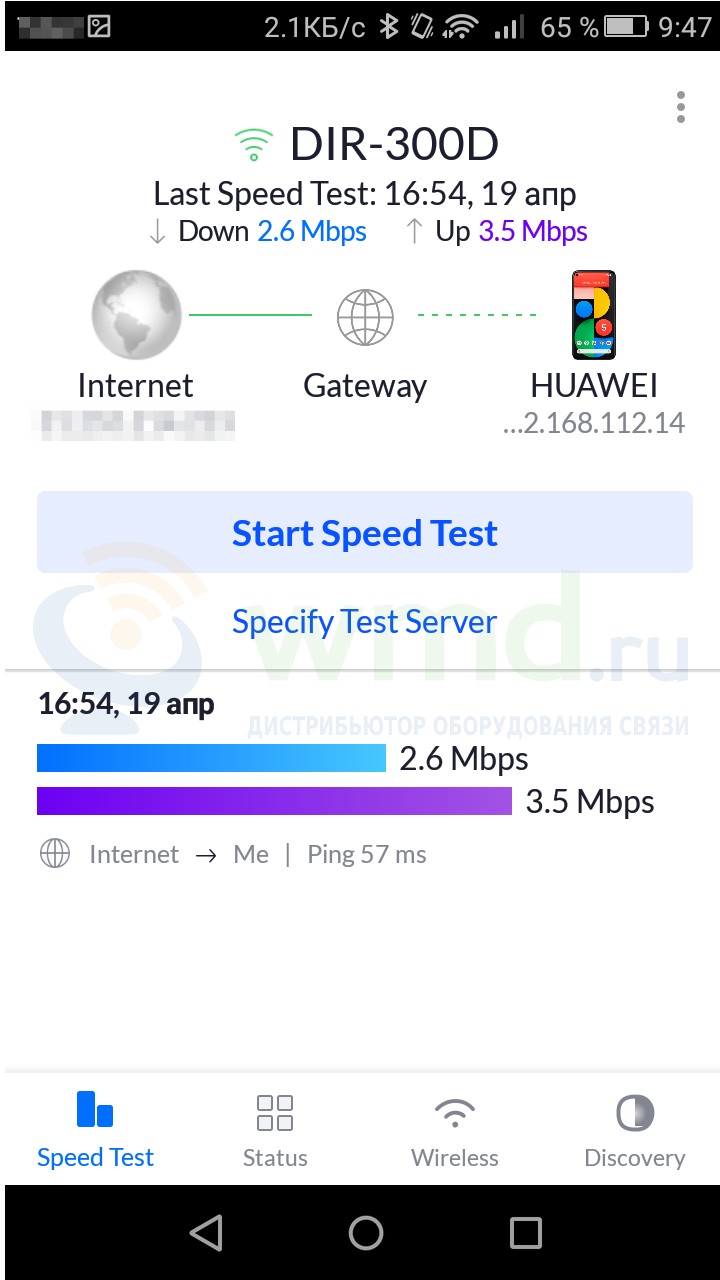
Task: Switch to the Discovery tab
Action: (x=635, y=1130)
